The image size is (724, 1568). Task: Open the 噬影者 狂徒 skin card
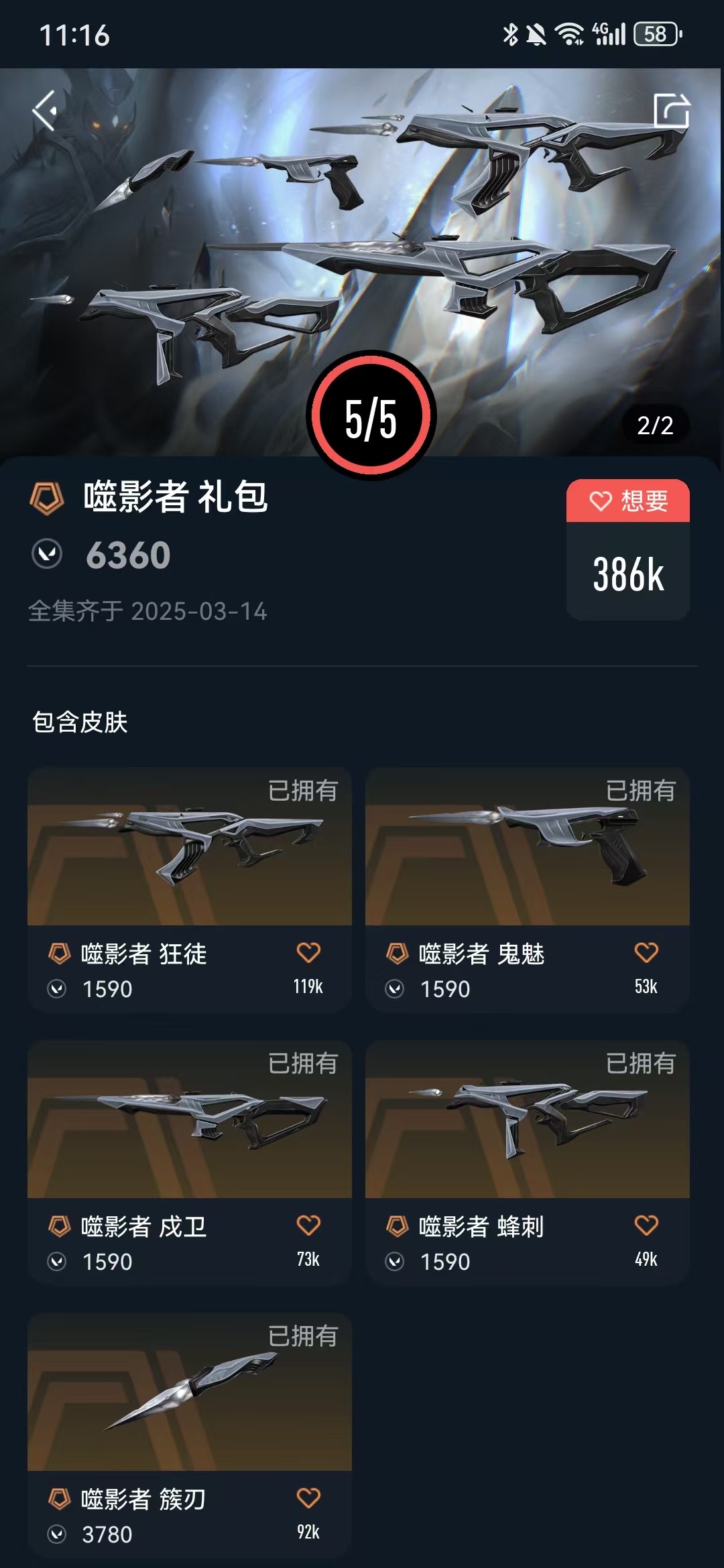tap(189, 848)
